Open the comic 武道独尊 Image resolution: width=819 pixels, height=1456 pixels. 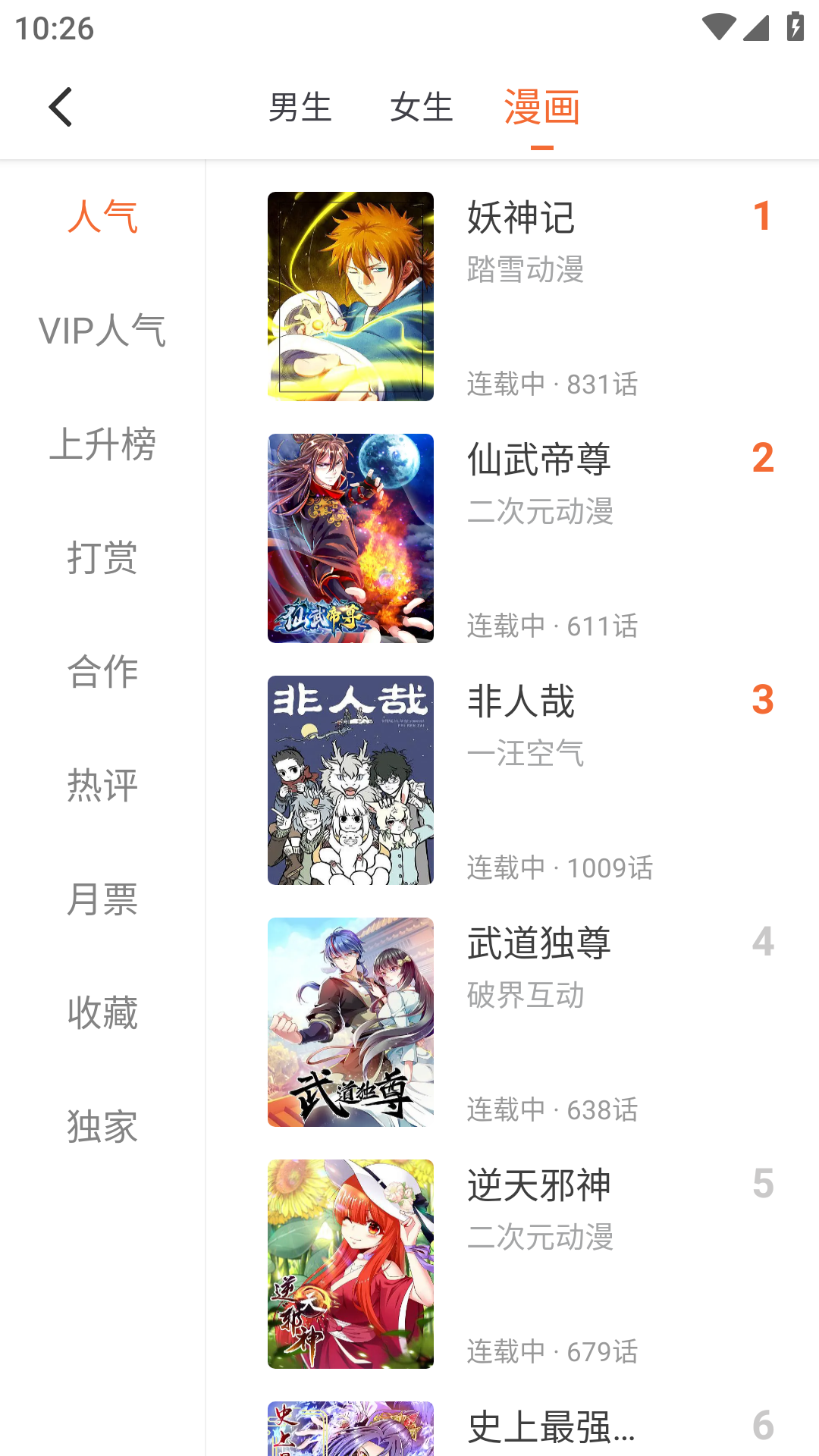520,1022
